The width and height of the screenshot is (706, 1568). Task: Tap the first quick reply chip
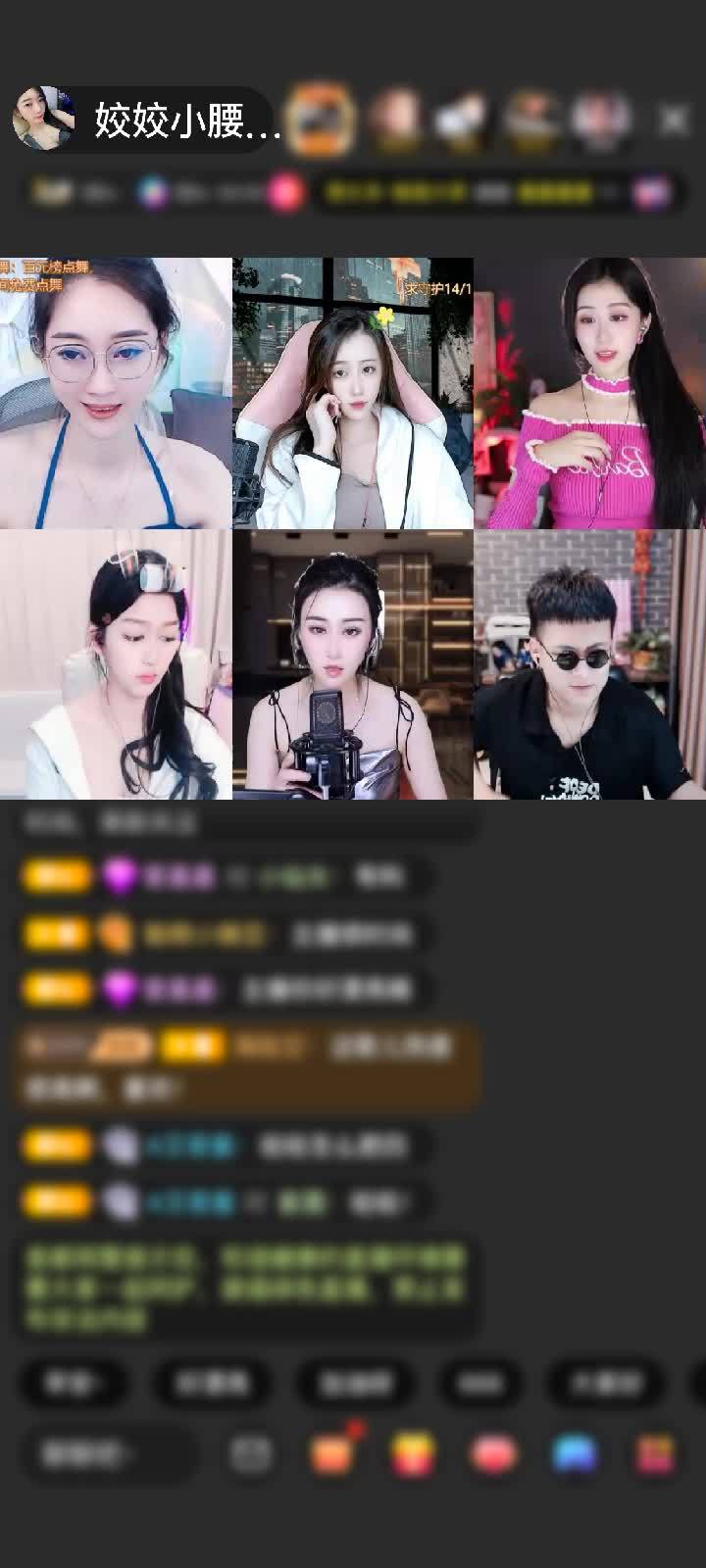pos(75,1383)
